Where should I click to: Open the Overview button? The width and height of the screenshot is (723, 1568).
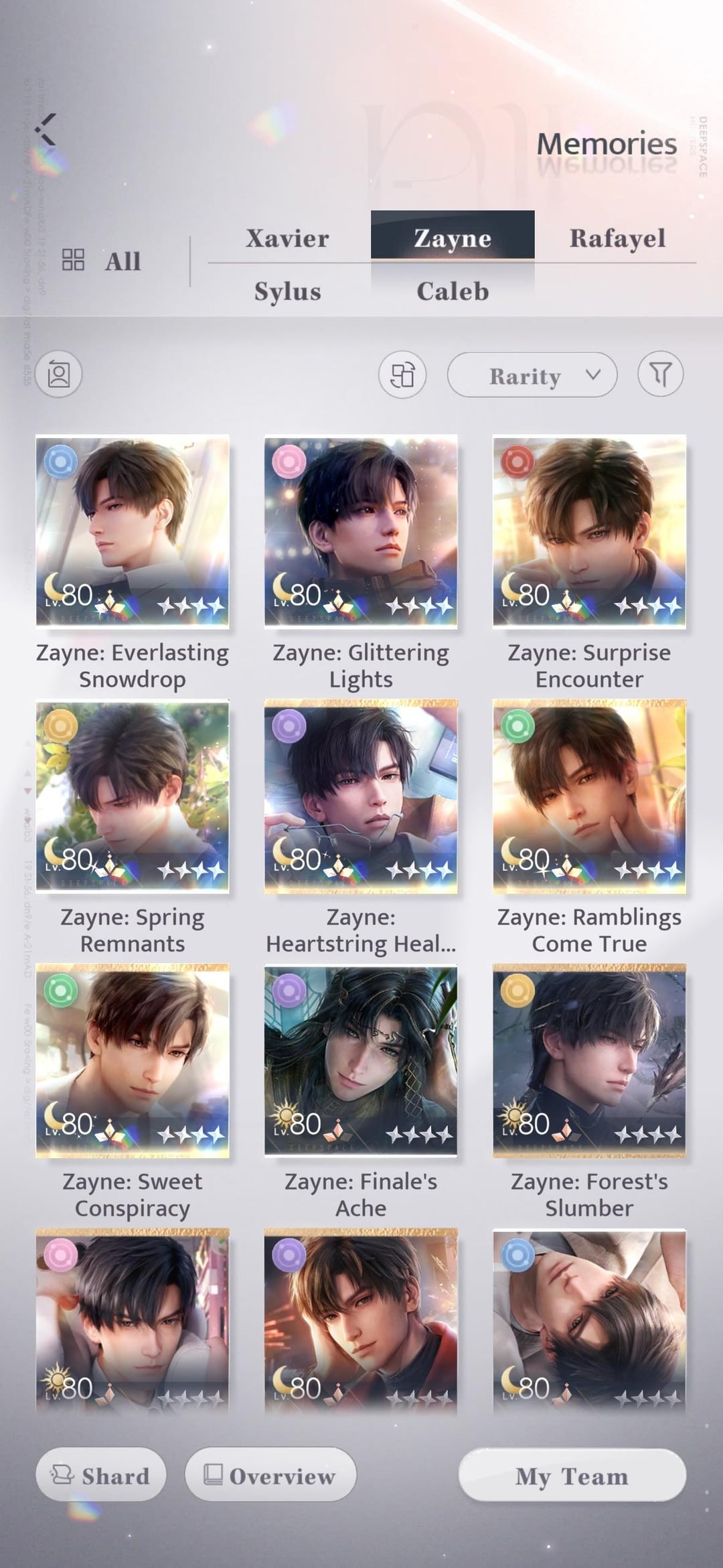tap(270, 1476)
